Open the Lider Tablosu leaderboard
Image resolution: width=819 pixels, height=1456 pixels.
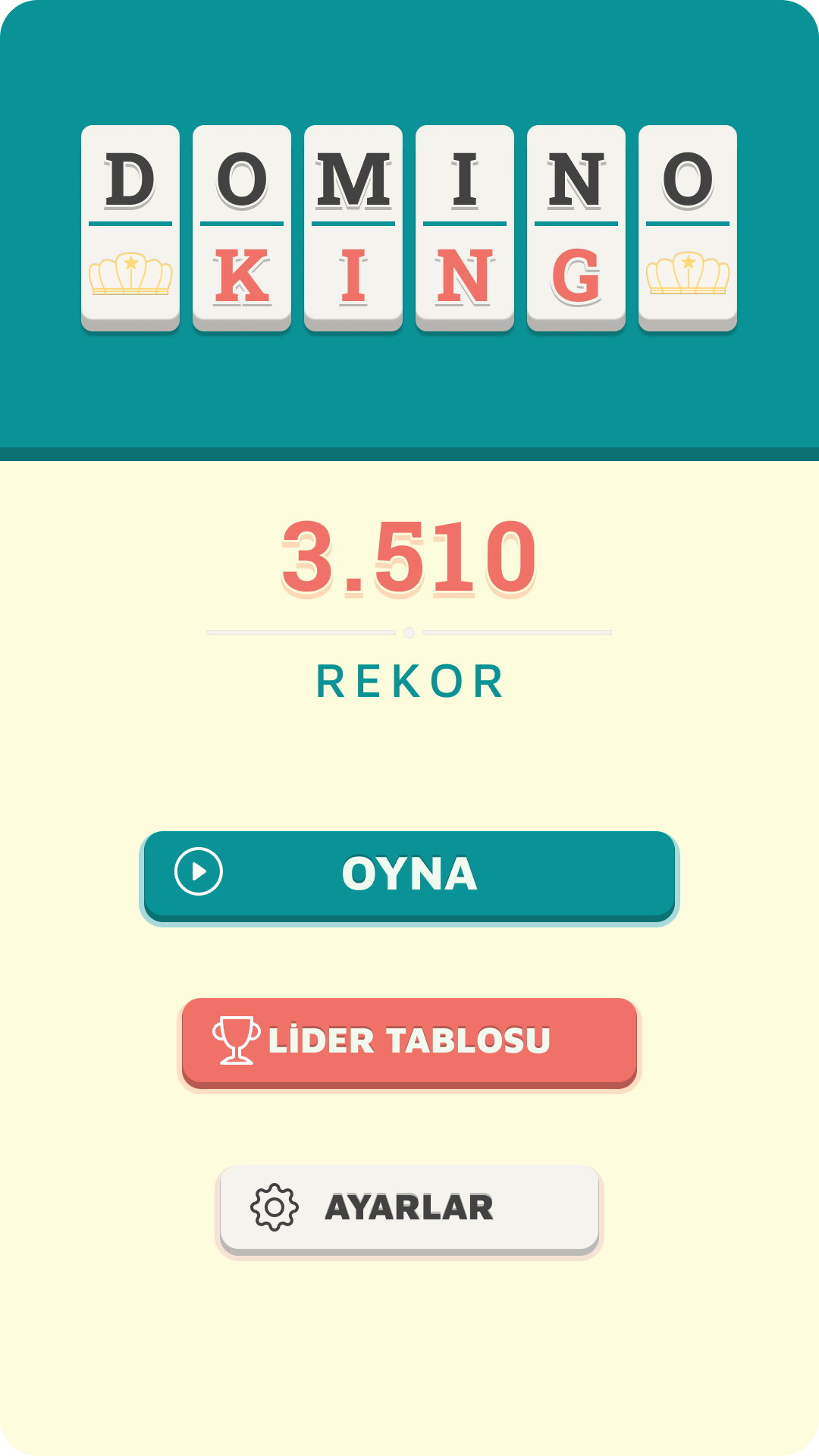click(409, 1041)
